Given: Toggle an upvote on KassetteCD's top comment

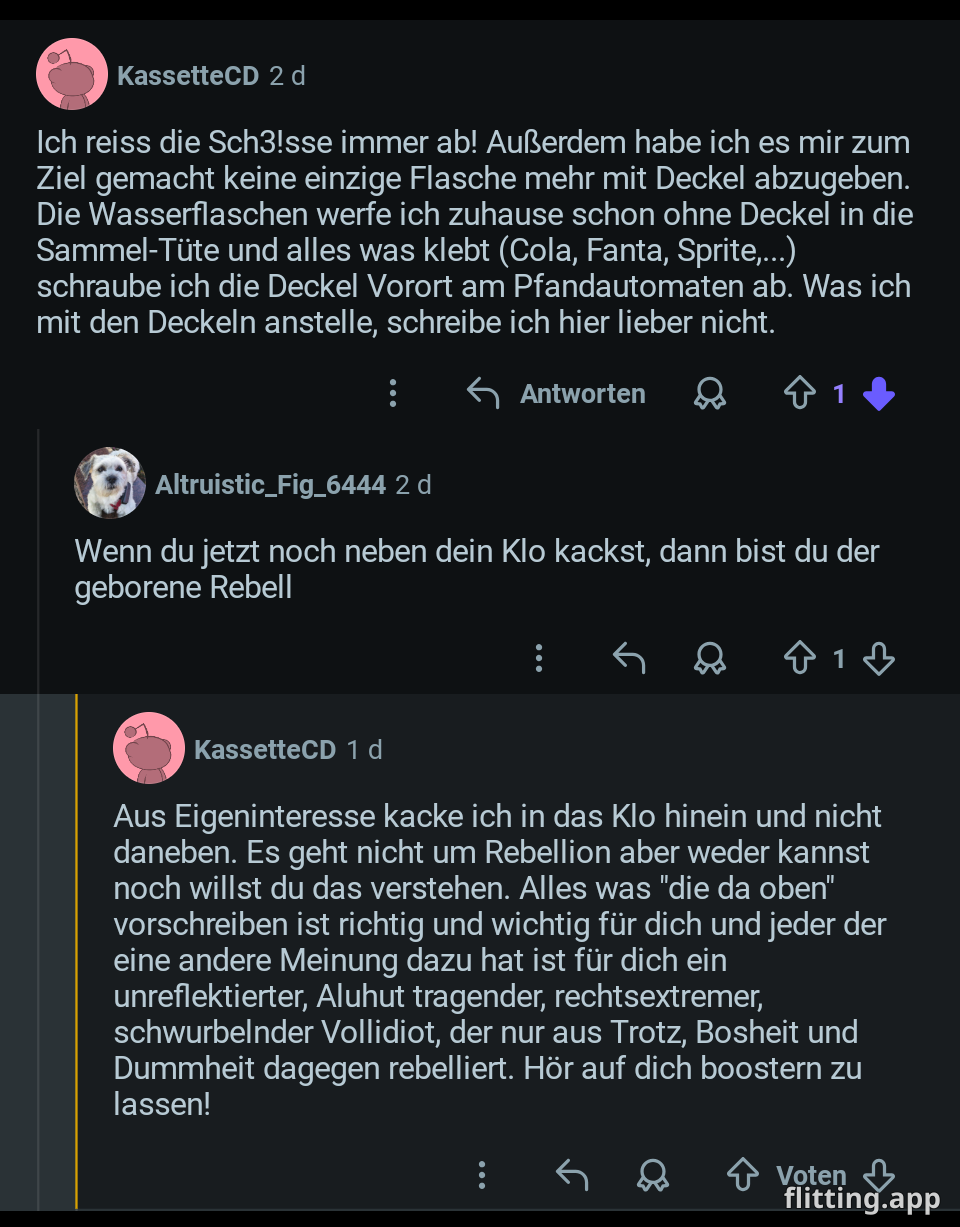Looking at the screenshot, I should 798,393.
